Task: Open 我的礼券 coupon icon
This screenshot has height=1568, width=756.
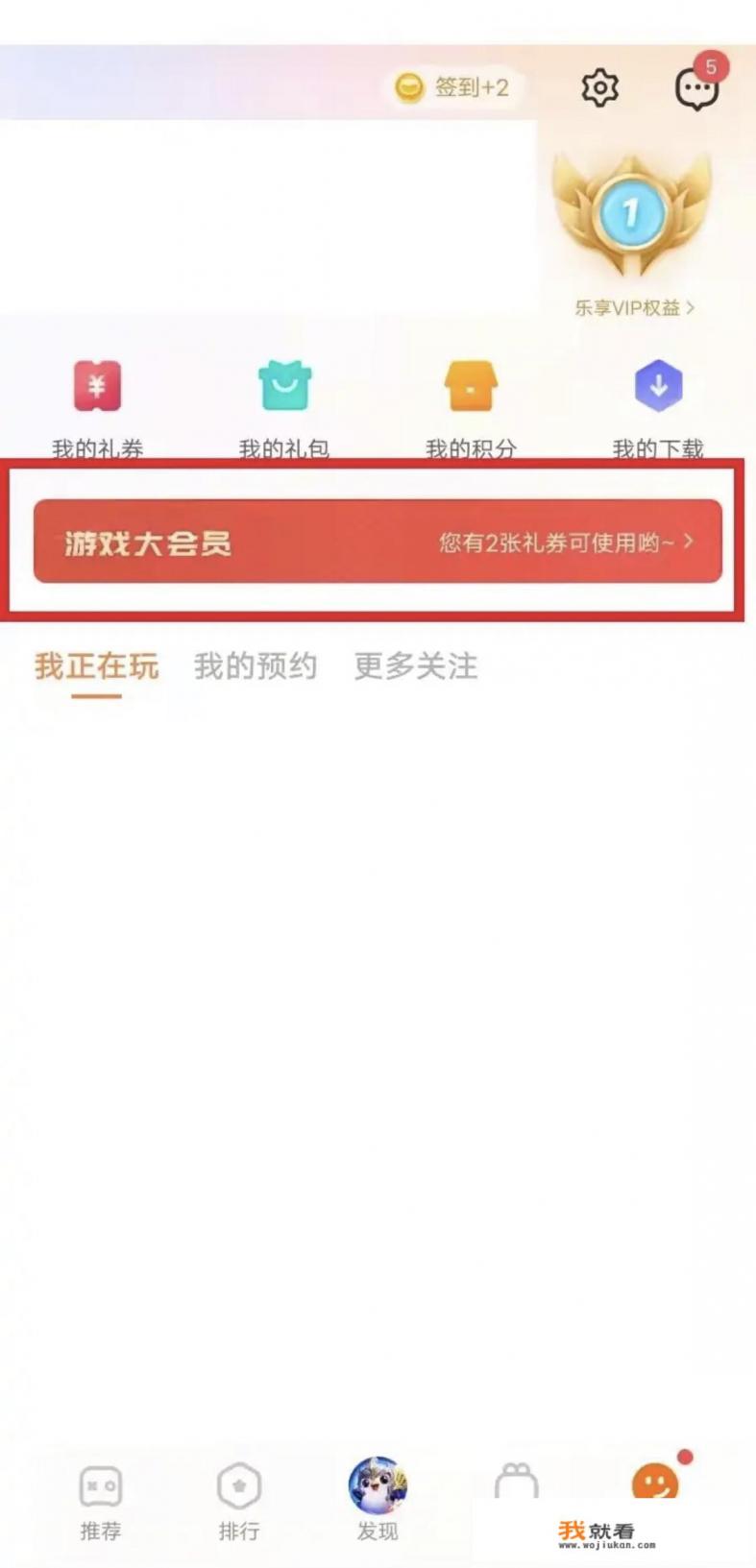Action: point(96,385)
